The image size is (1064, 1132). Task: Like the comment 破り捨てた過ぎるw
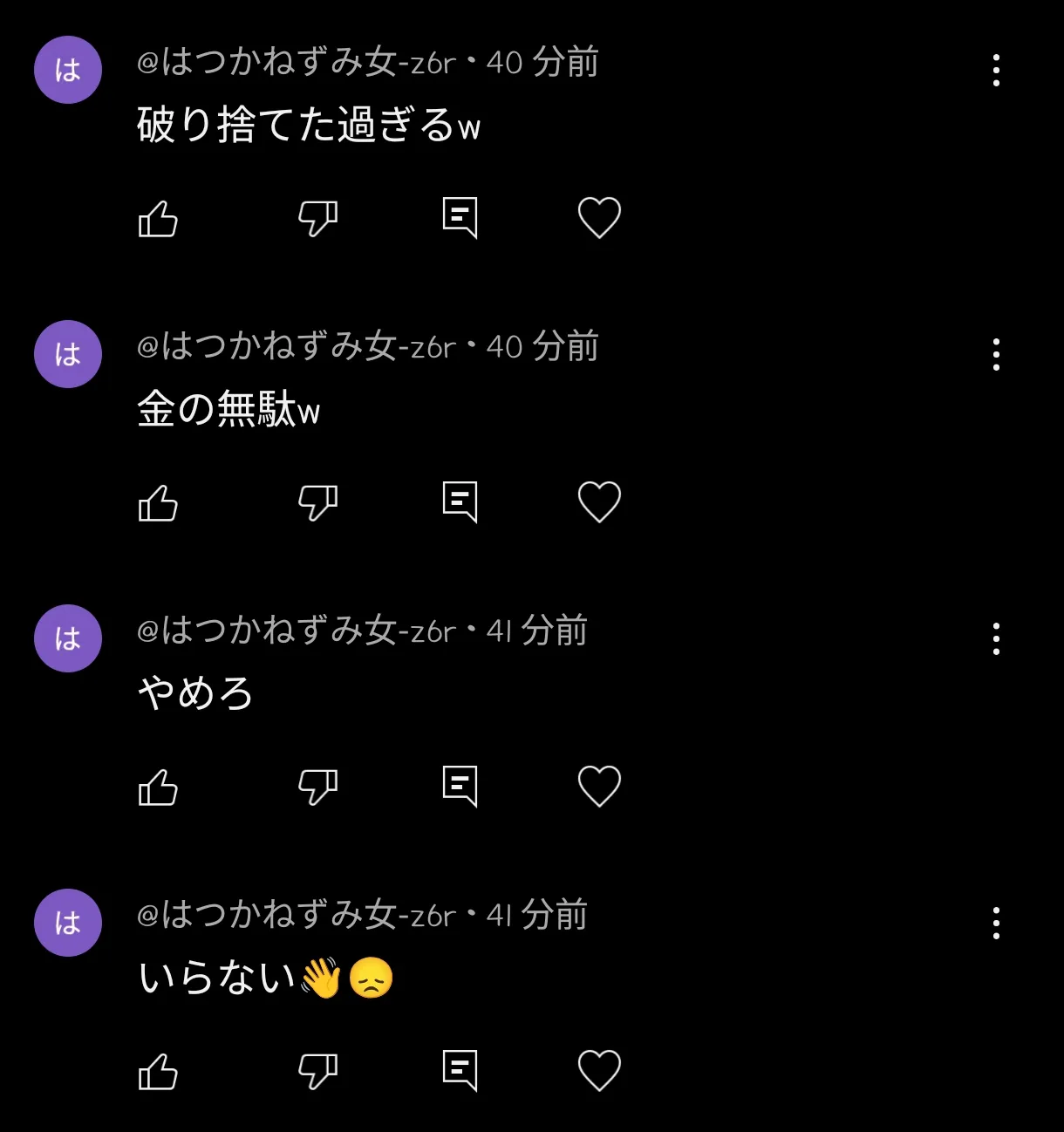pos(158,218)
